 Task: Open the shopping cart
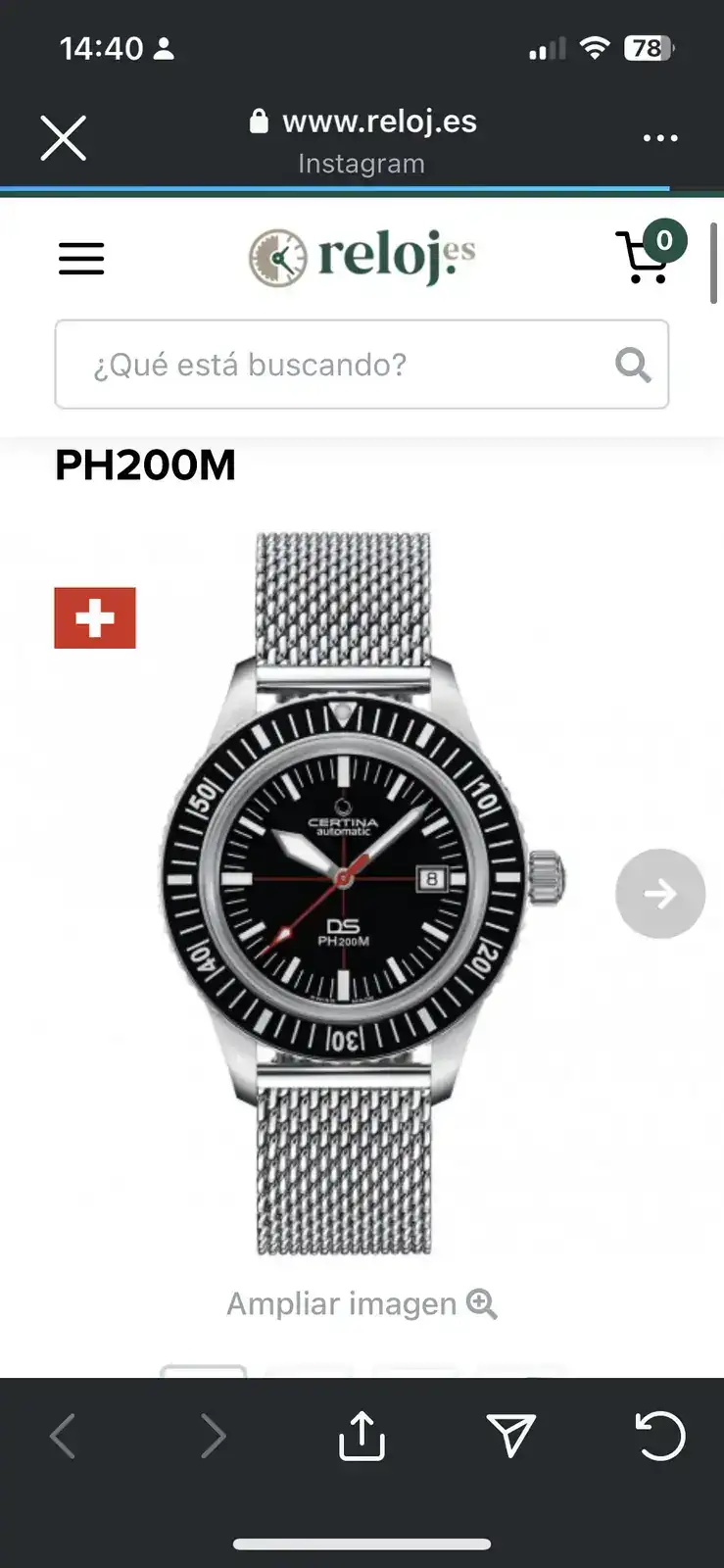[x=648, y=255]
